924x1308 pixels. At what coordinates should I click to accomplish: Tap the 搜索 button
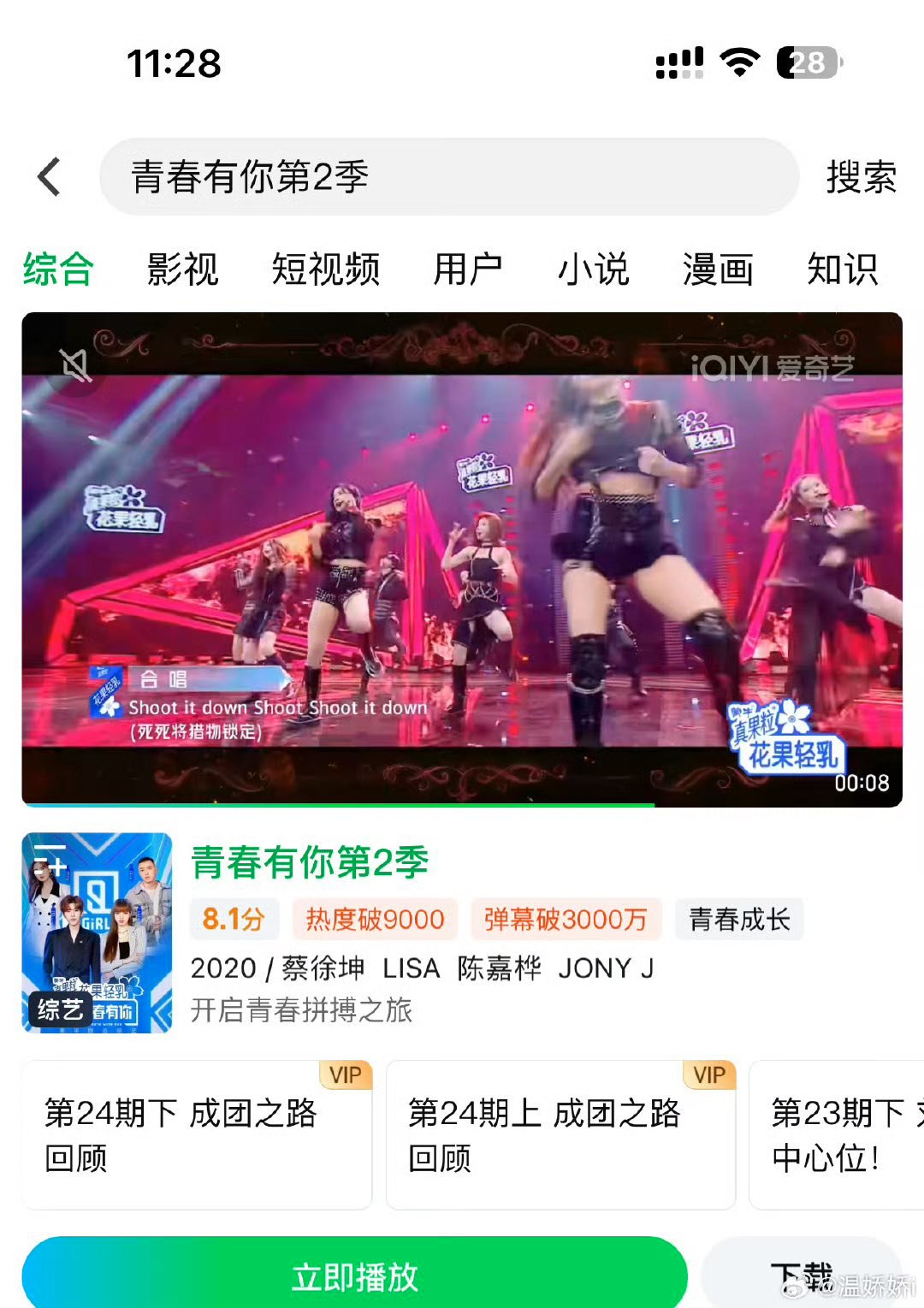click(x=861, y=177)
